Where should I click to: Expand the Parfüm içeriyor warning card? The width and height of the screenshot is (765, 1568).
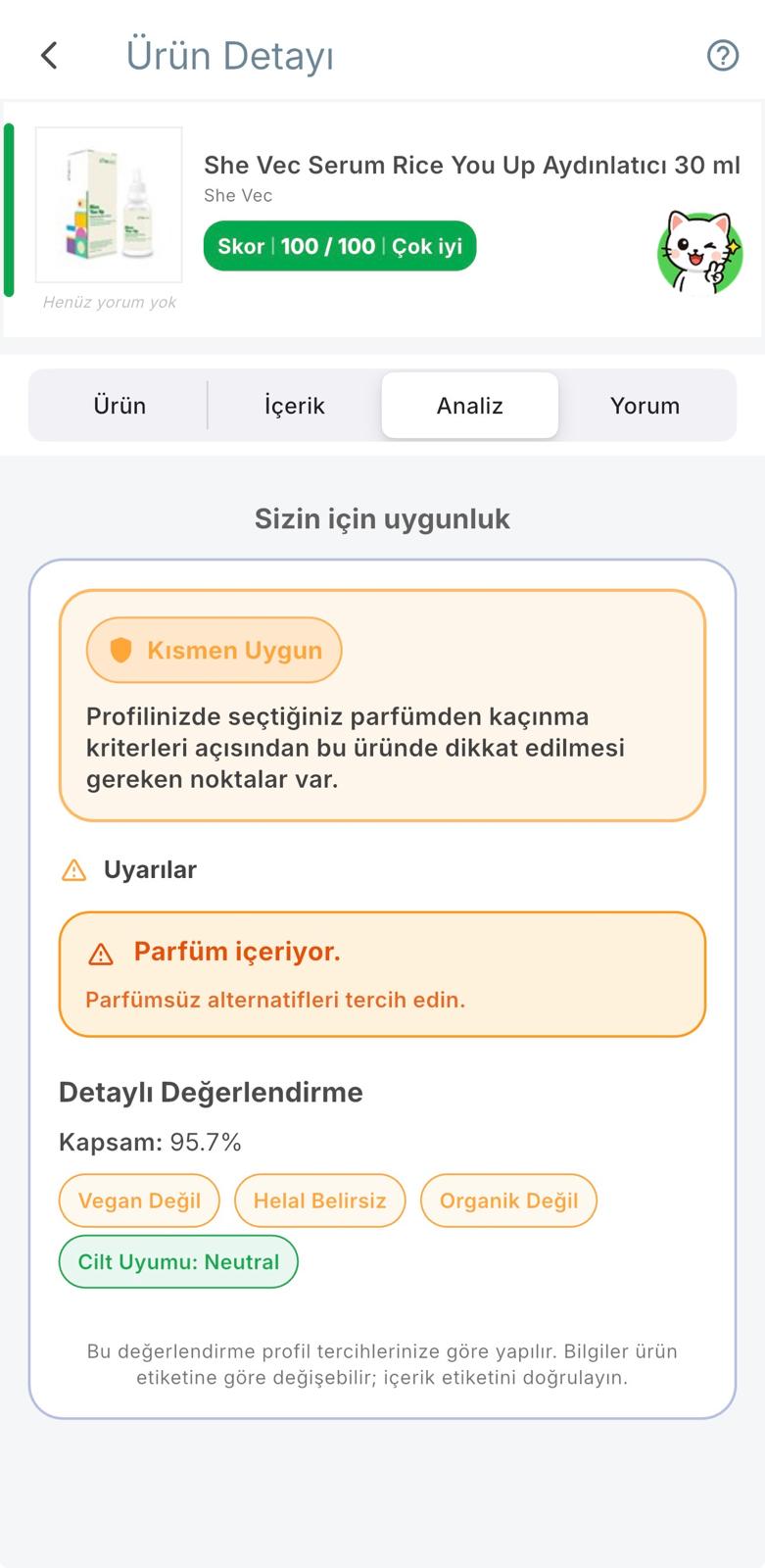tap(382, 973)
